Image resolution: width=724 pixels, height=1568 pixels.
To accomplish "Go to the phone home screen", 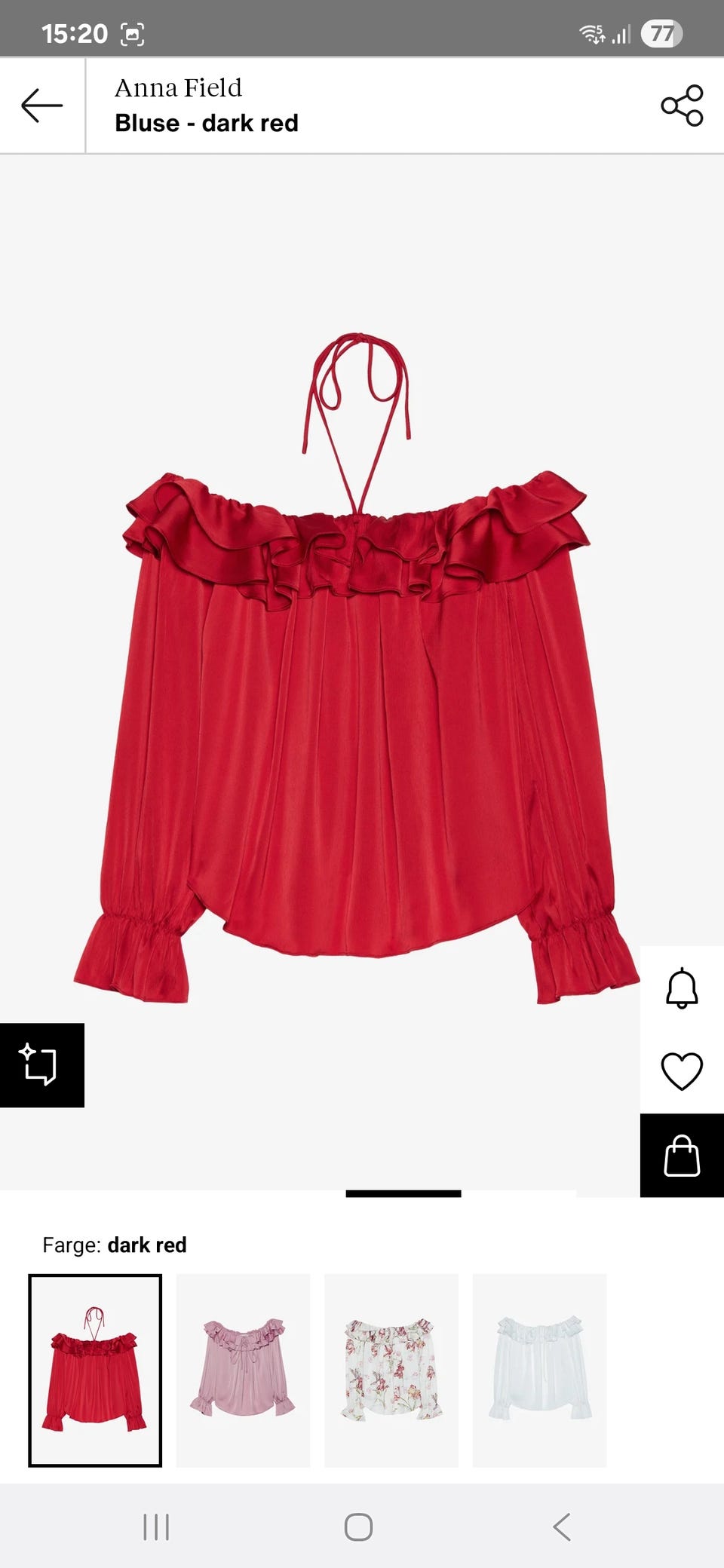I will click(358, 1527).
